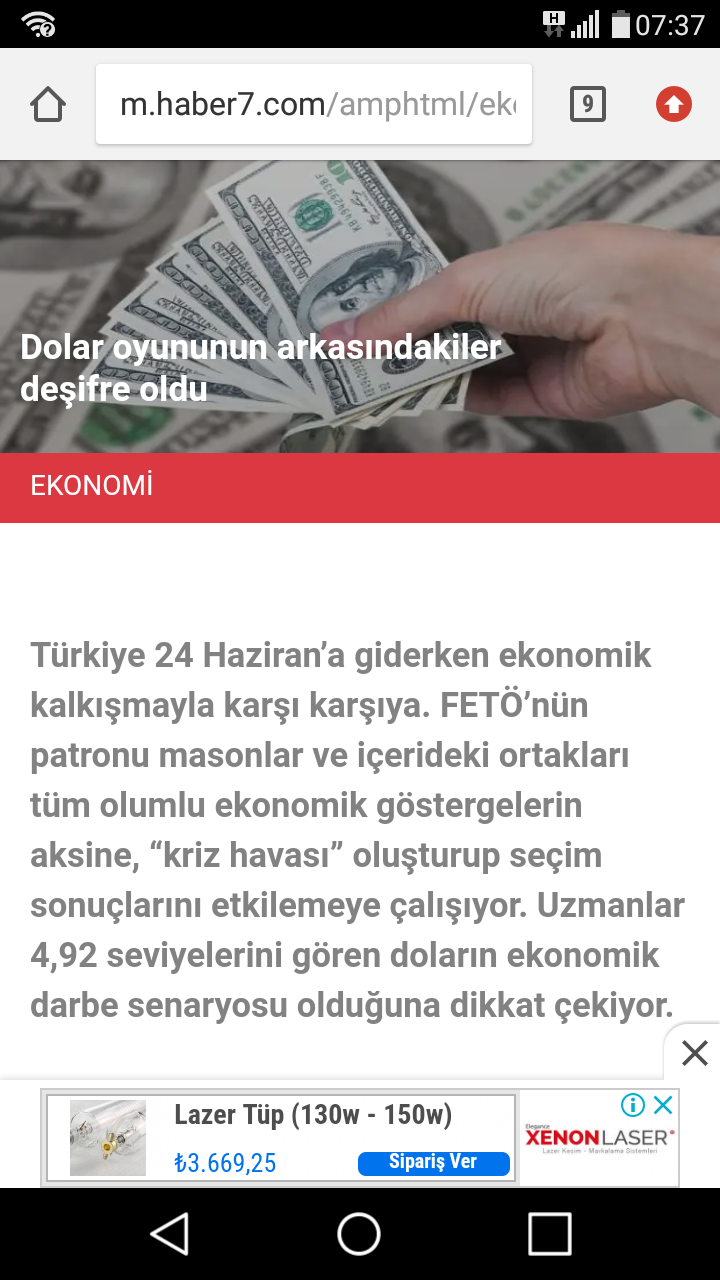
Task: Tap the red upward arrow browser icon
Action: 674,104
